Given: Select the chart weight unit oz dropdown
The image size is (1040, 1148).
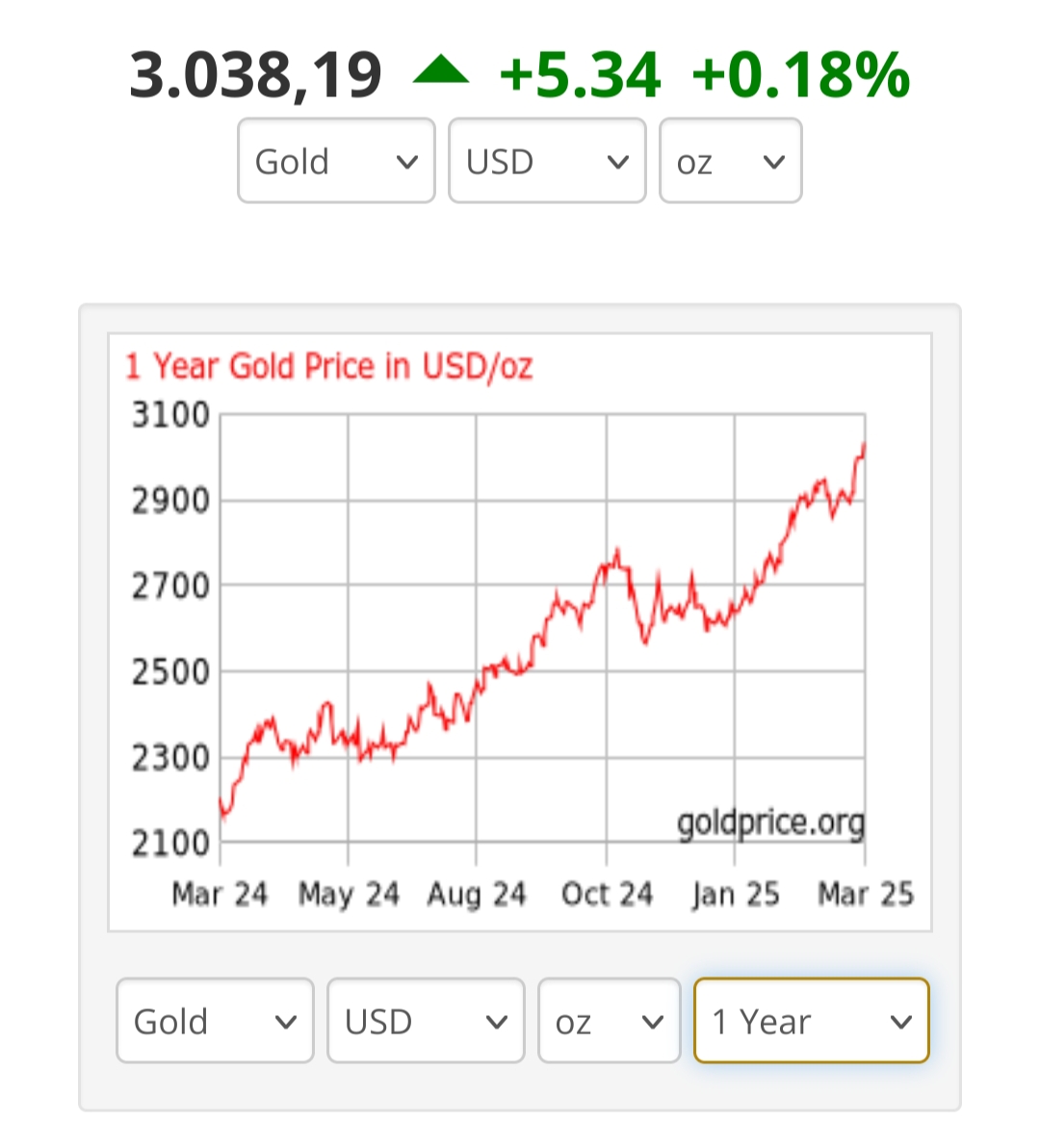Looking at the screenshot, I should tap(609, 1021).
